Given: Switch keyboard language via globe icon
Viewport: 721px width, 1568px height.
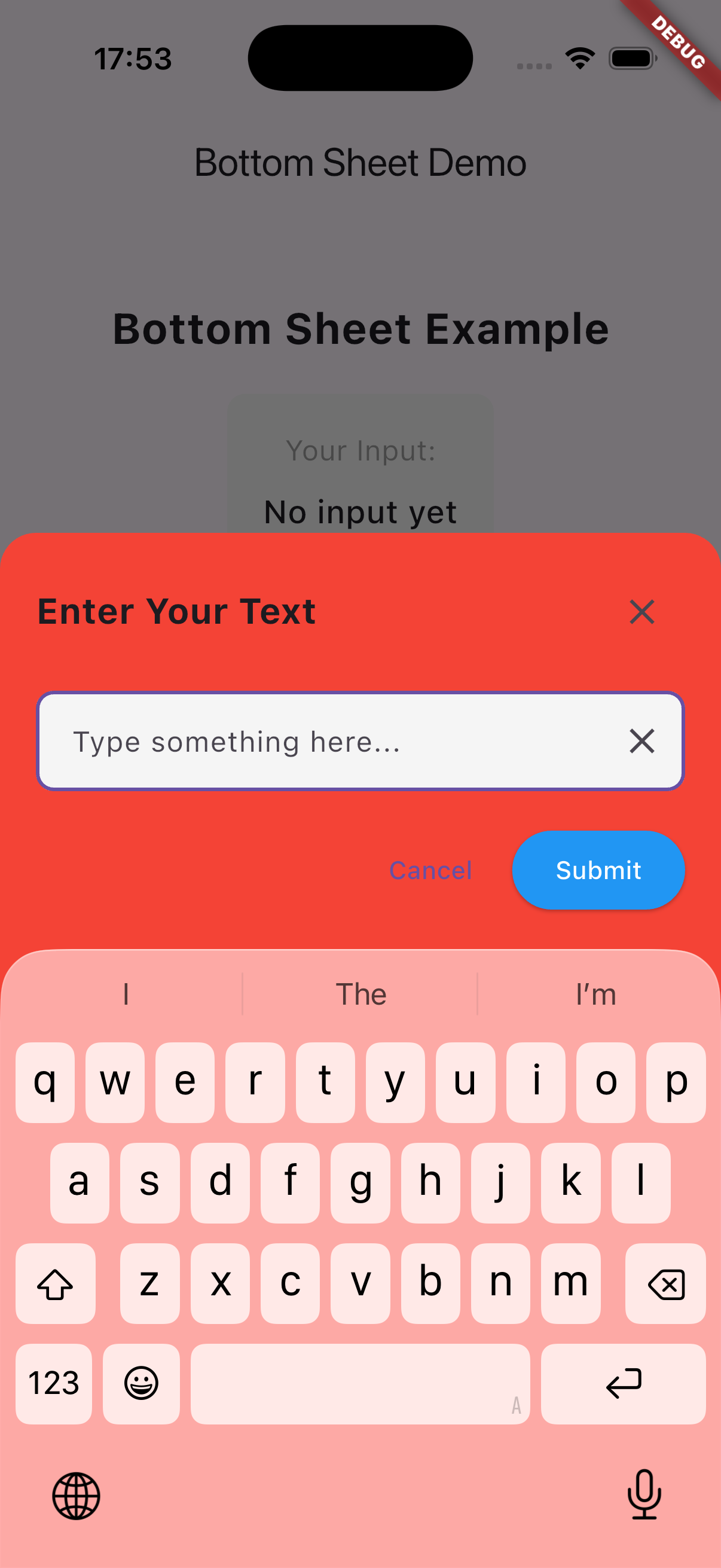Looking at the screenshot, I should click(76, 1496).
